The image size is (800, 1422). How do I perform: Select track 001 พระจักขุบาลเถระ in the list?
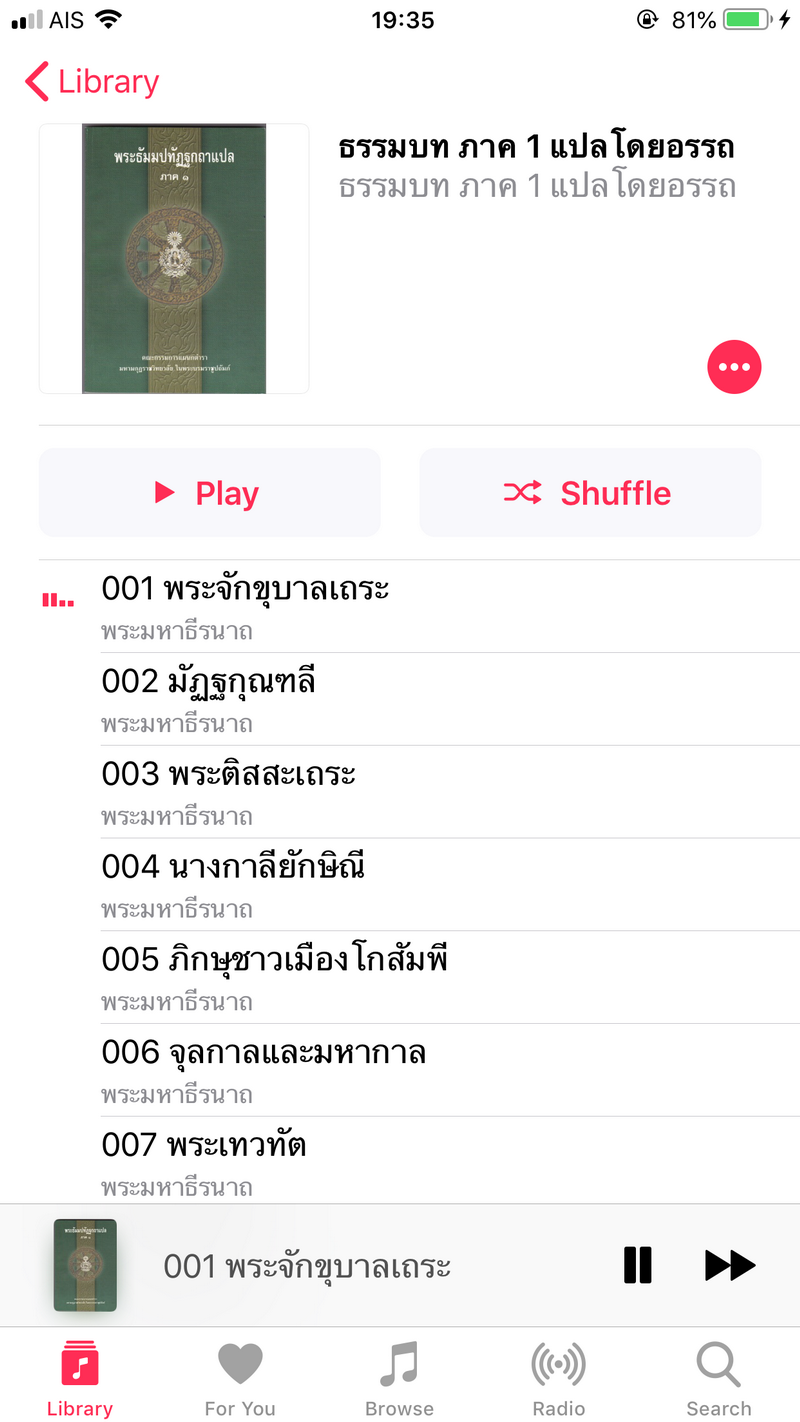click(419, 607)
